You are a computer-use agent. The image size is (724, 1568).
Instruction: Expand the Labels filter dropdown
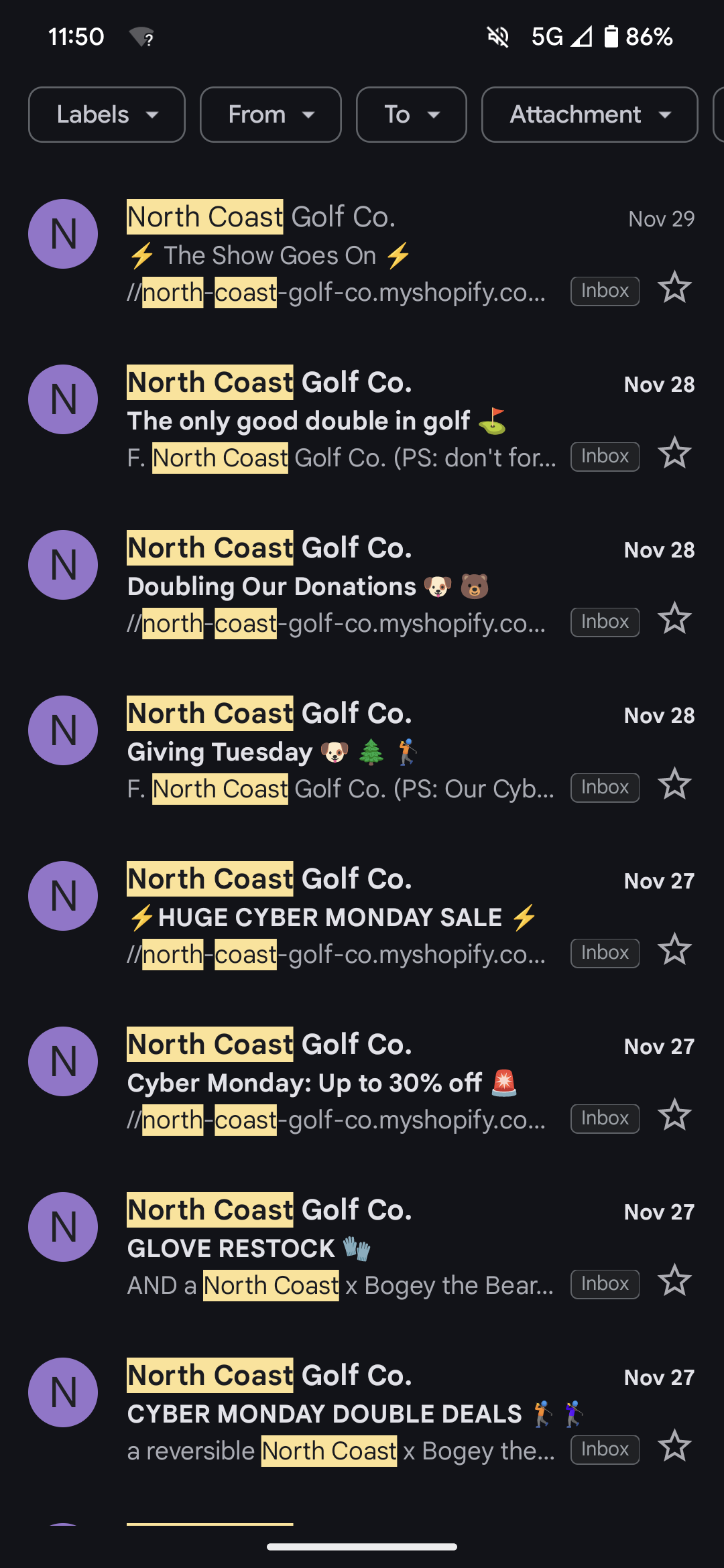[107, 115]
